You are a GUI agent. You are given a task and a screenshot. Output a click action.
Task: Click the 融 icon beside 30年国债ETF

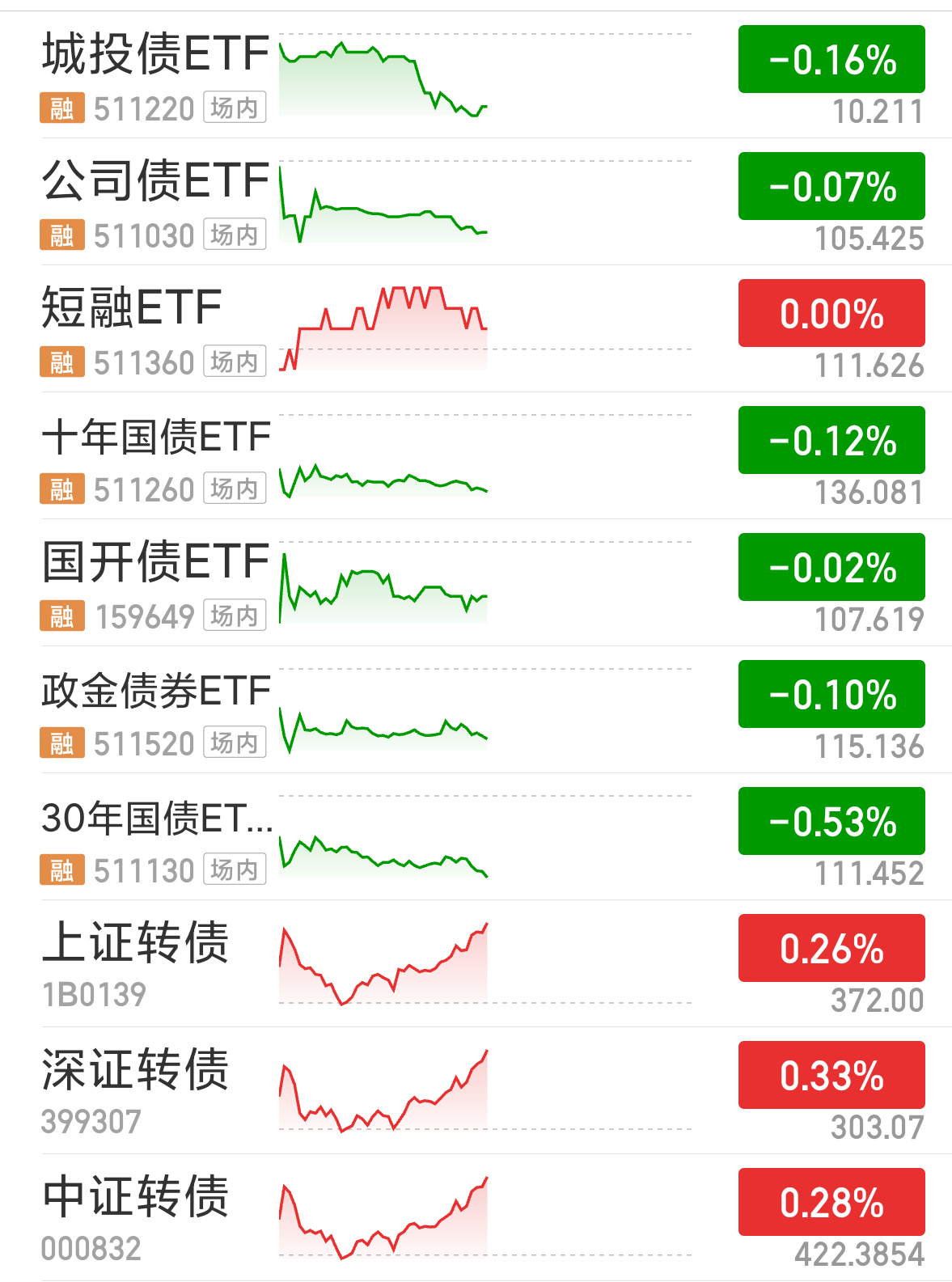click(x=61, y=869)
